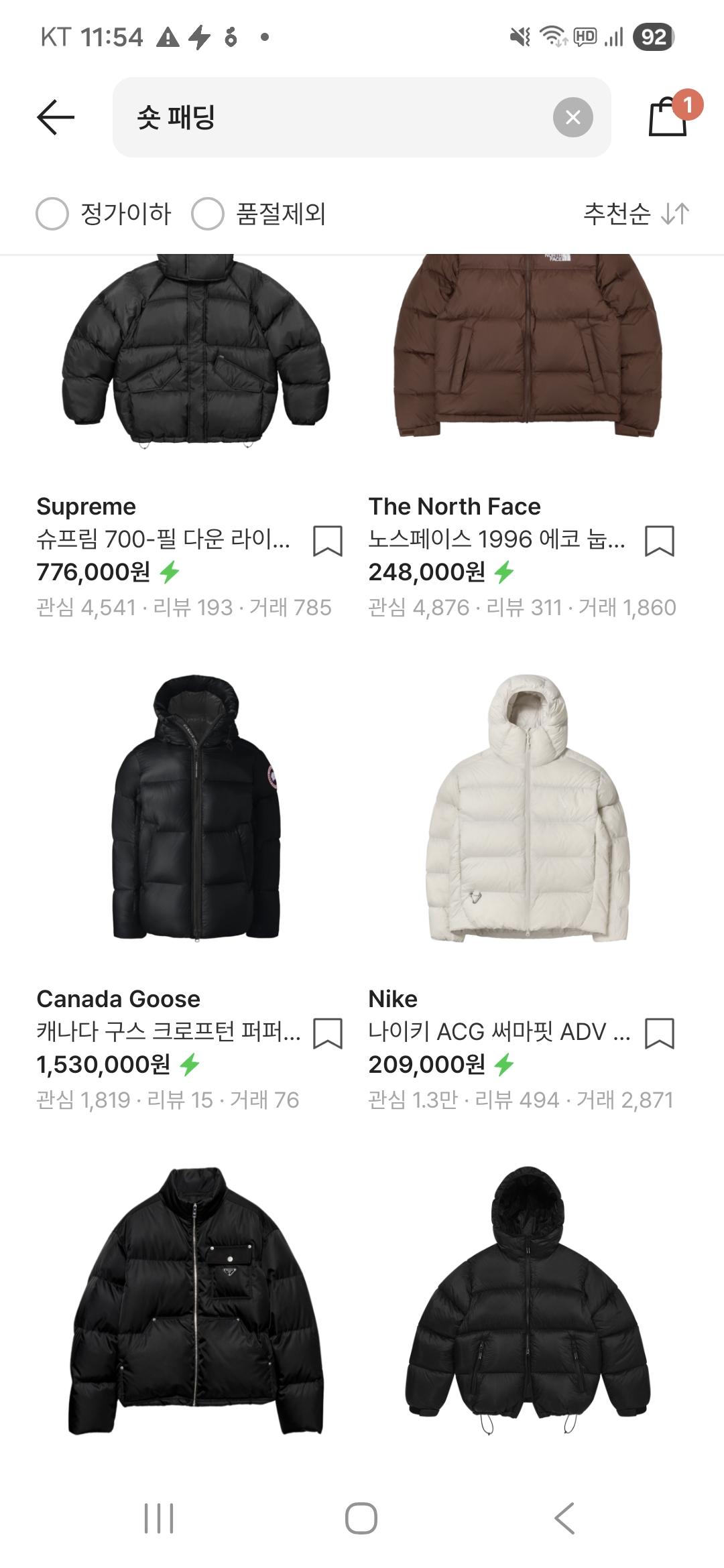Viewport: 724px width, 1568px height.
Task: Open the black hooded puffer with drawcords
Action: coord(528,1300)
